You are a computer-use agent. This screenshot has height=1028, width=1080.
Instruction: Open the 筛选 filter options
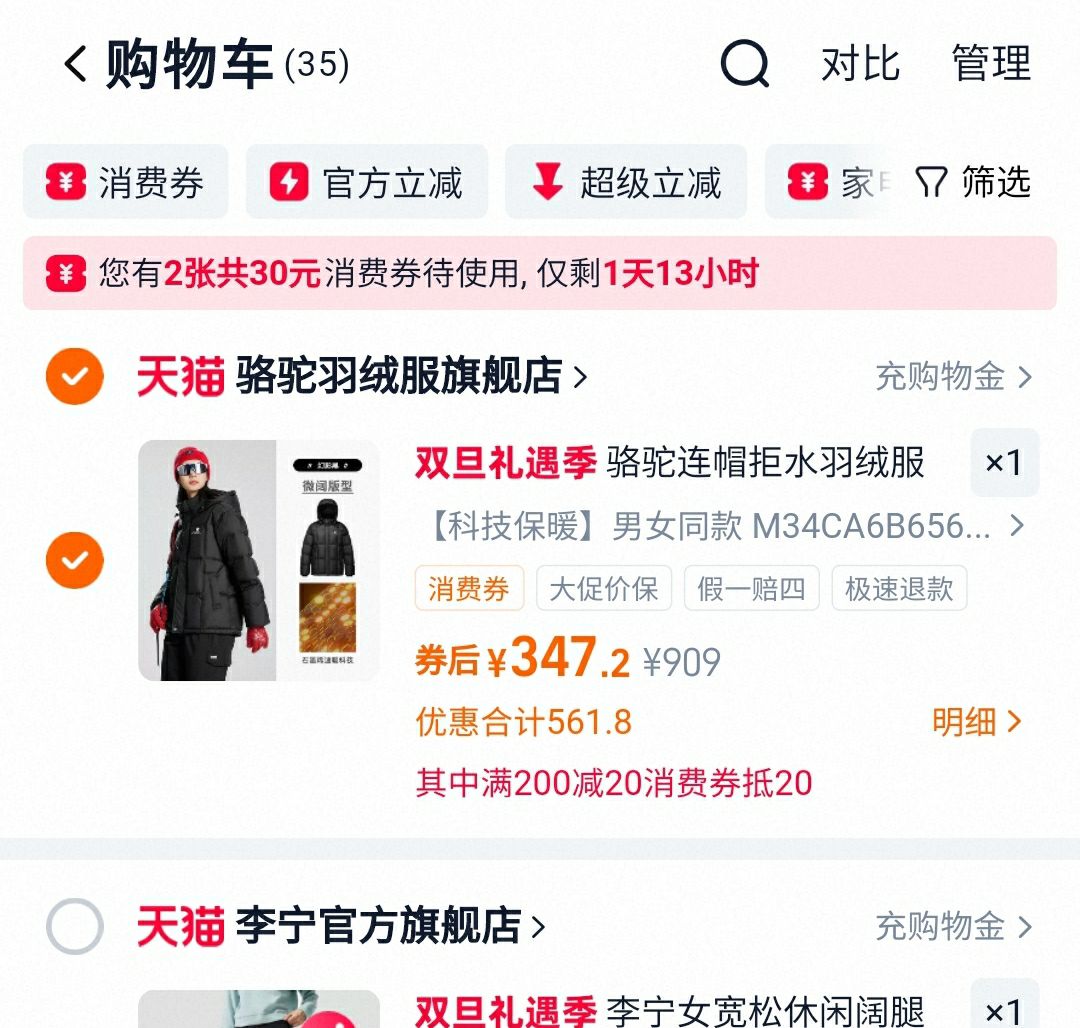973,183
